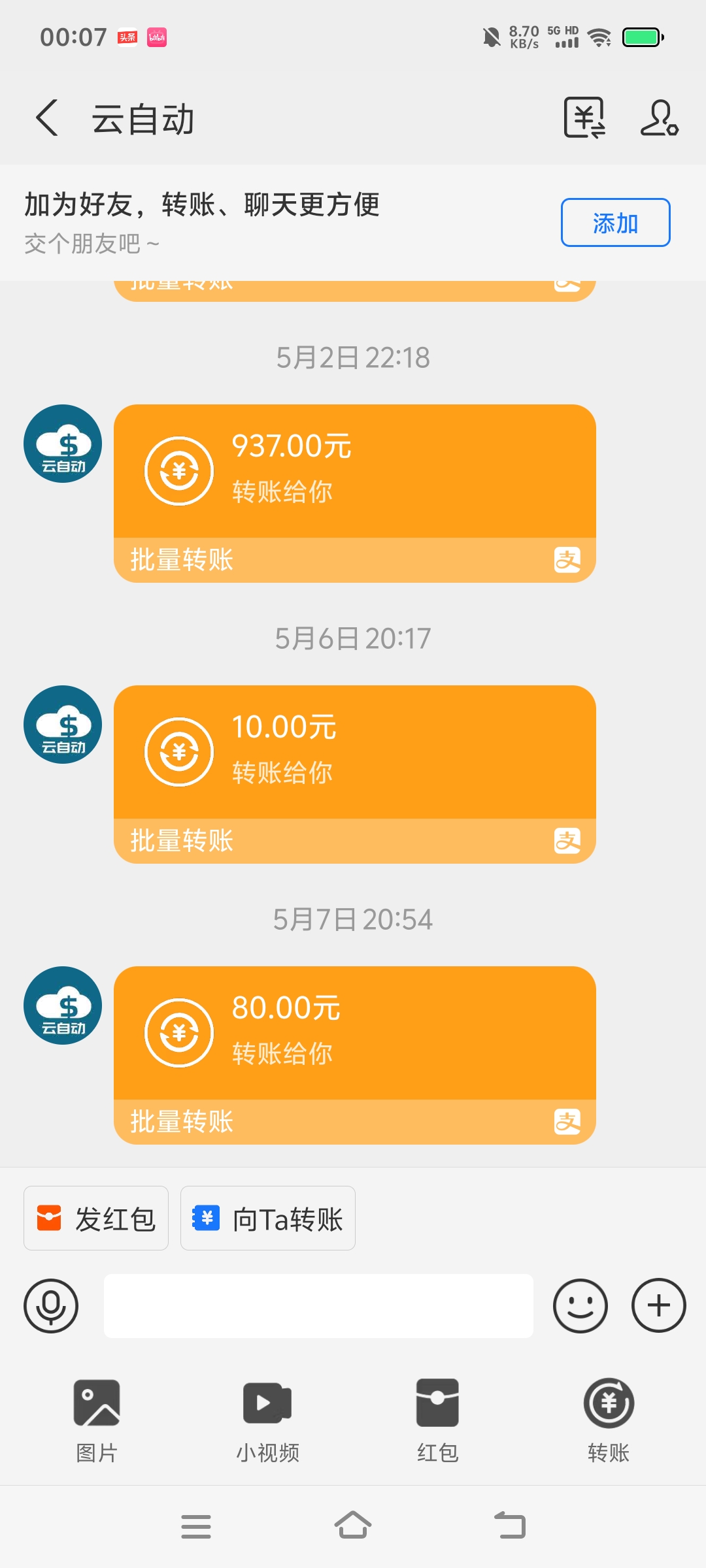Open the transfer records icon
This screenshot has height=1568, width=706.
click(584, 118)
